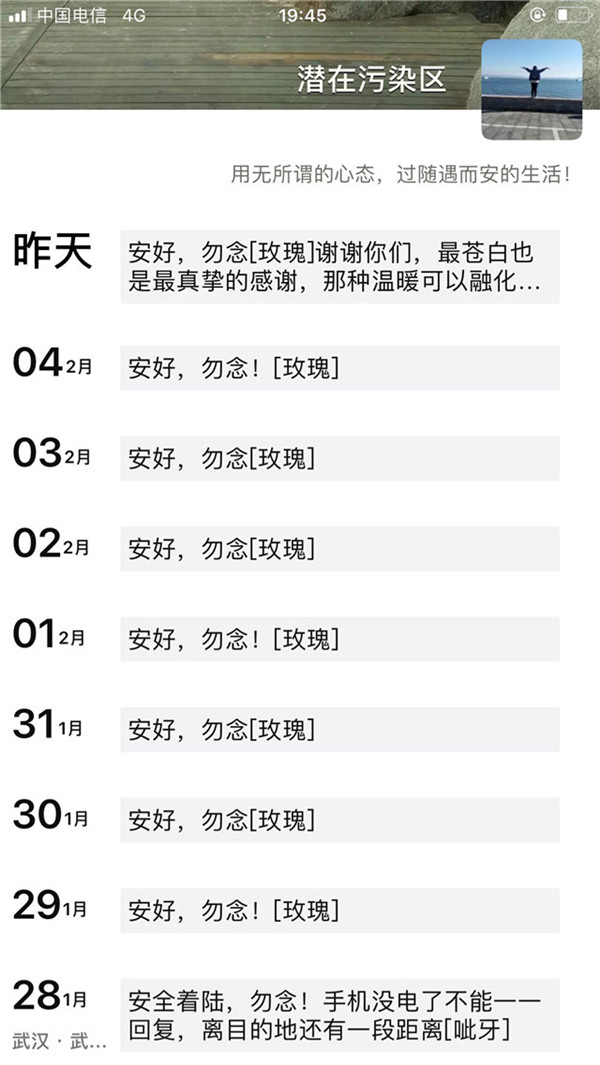Viewport: 600px width, 1065px height.
Task: Select the 01 2月 post
Action: [x=339, y=639]
